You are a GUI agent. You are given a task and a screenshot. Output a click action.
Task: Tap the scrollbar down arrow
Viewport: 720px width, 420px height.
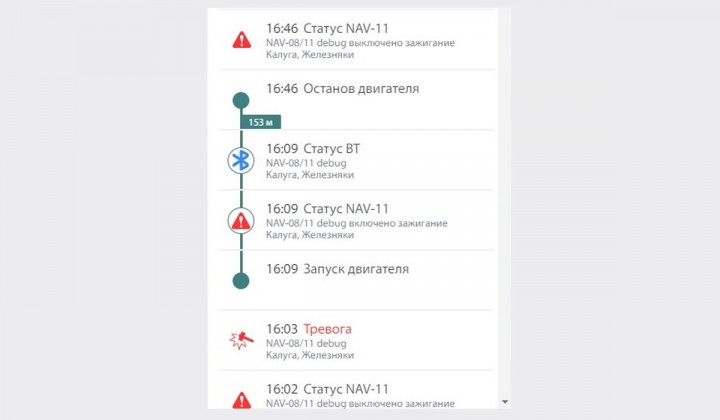(504, 401)
